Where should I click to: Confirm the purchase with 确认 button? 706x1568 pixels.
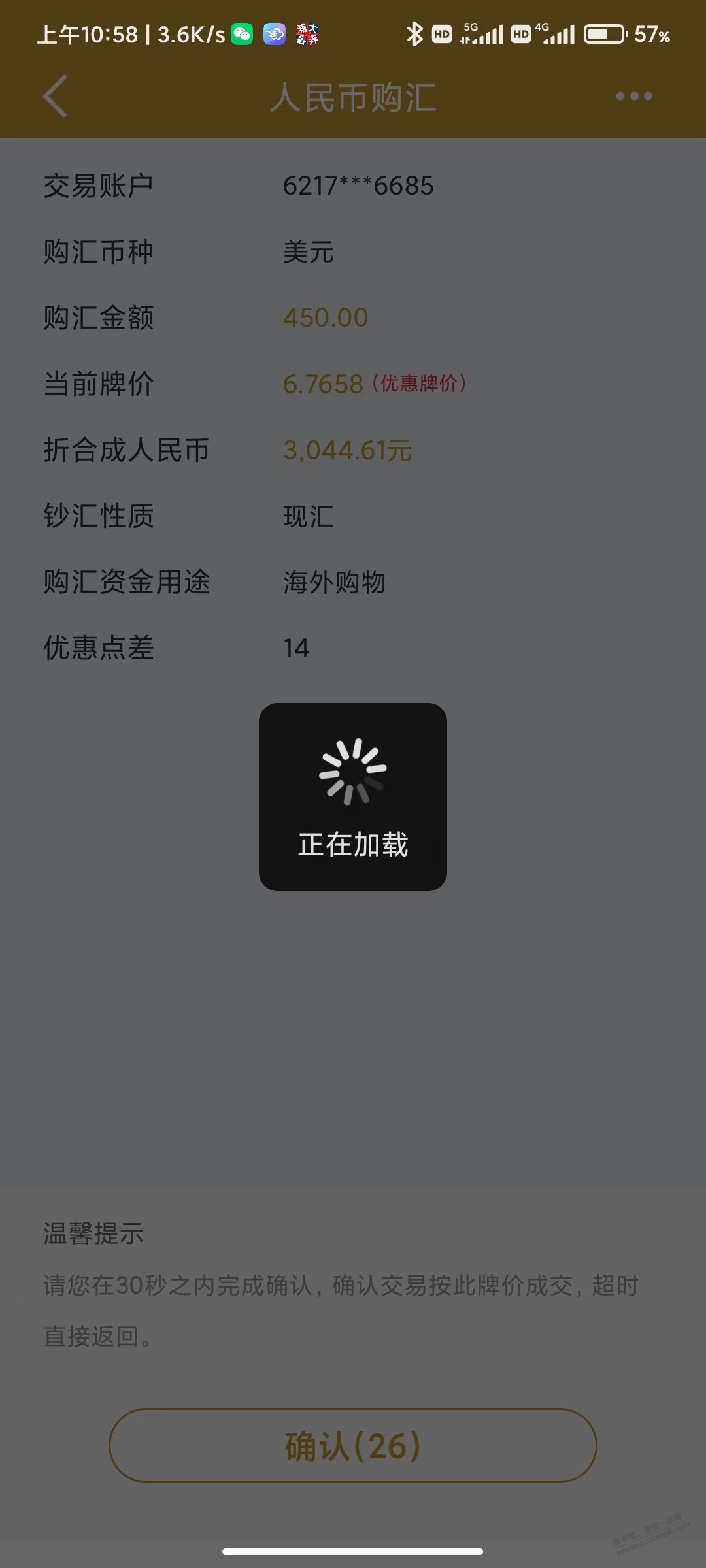pyautogui.click(x=353, y=1445)
